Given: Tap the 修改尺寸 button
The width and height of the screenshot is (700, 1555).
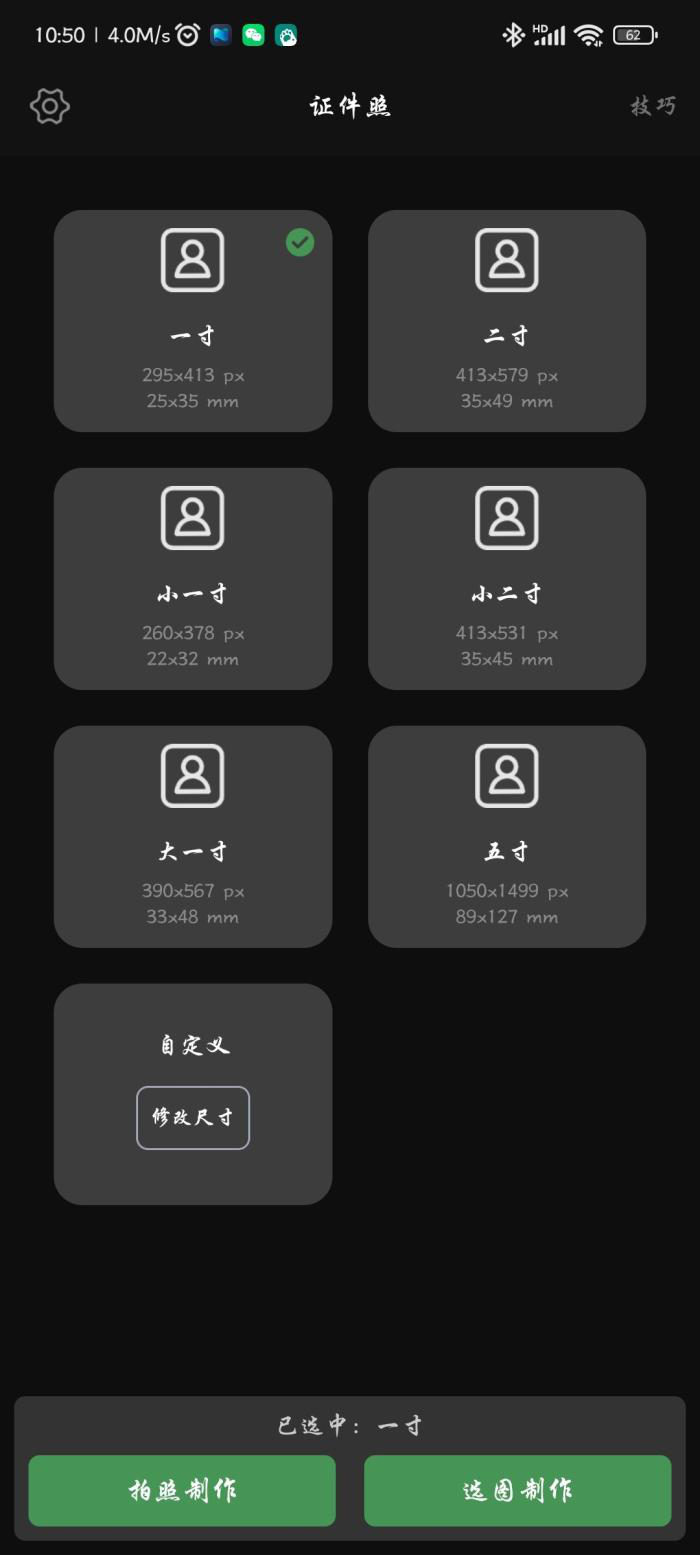Looking at the screenshot, I should click(x=193, y=1118).
